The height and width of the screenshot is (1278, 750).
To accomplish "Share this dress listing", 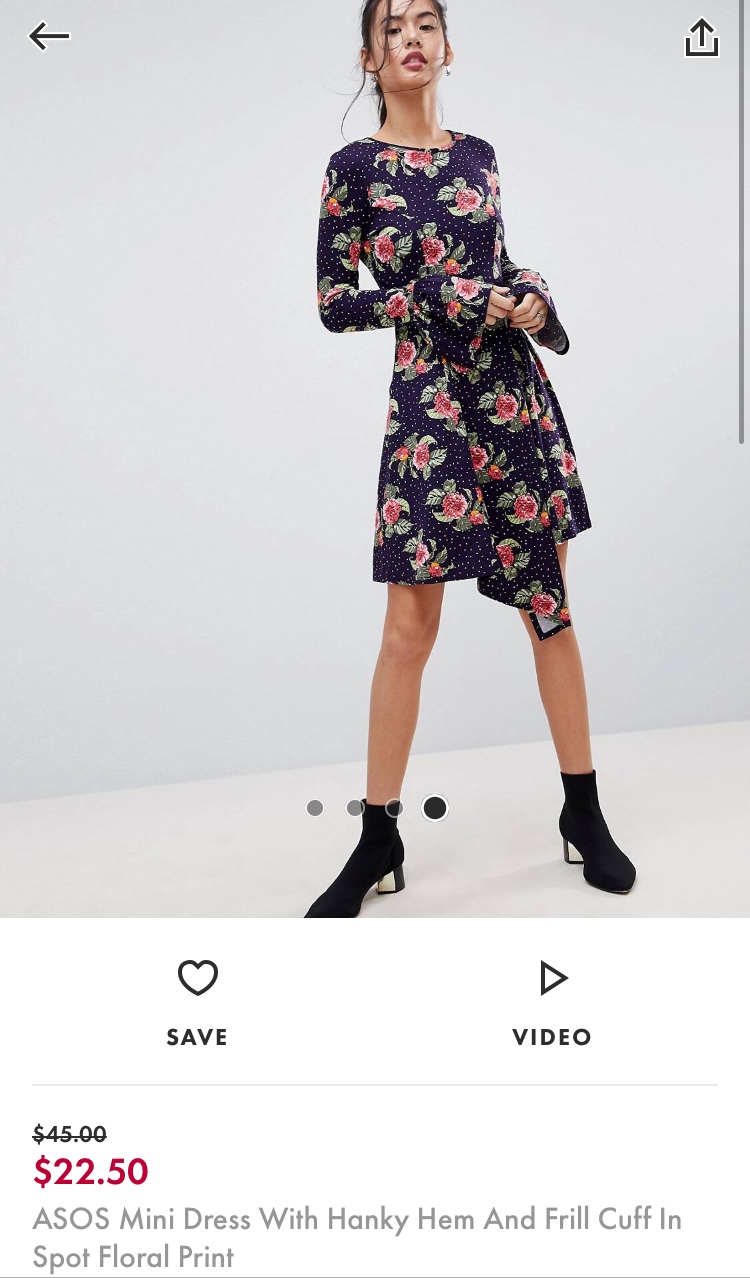I will (x=701, y=38).
